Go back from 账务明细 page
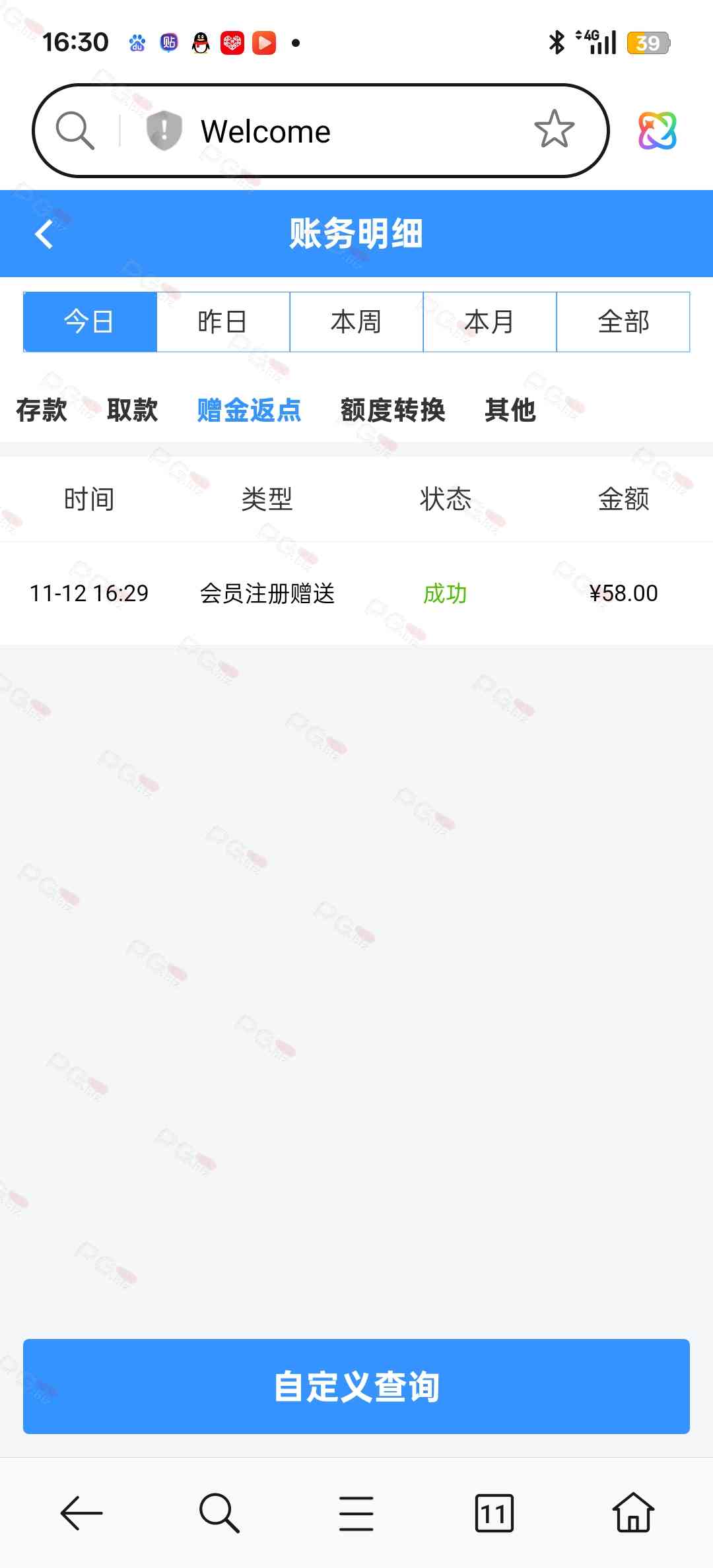The width and height of the screenshot is (713, 1568). coord(44,234)
